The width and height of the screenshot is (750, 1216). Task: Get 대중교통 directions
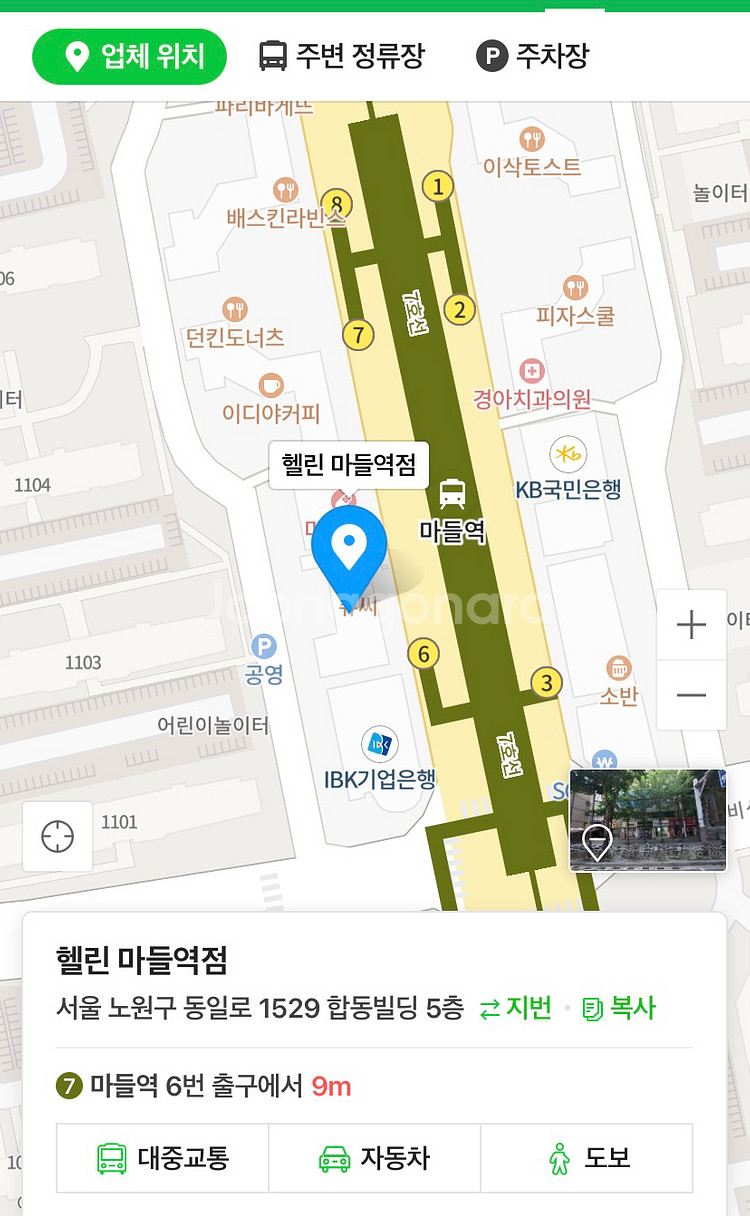tap(163, 1158)
